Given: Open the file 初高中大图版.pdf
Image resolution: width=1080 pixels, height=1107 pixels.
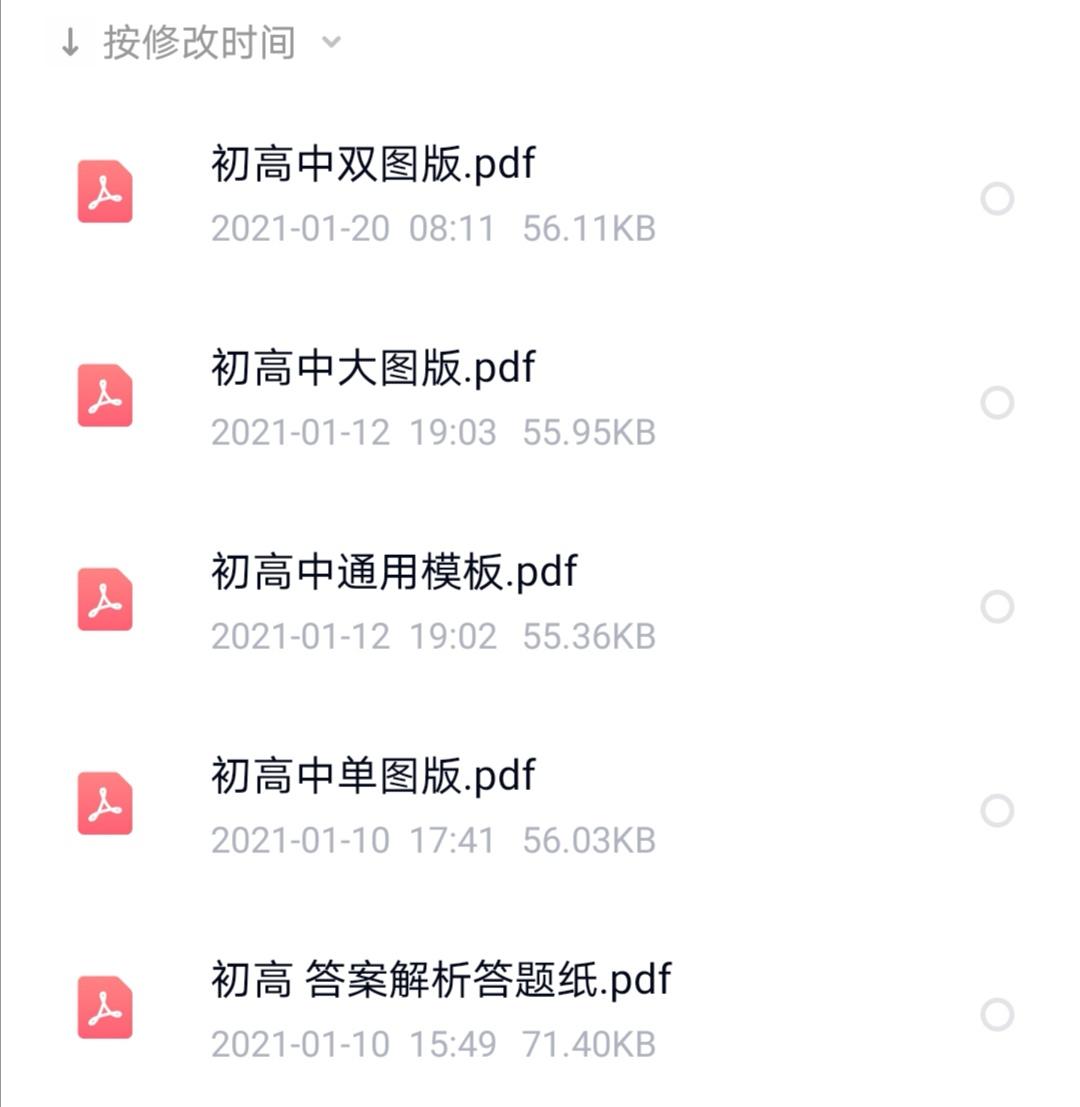Looking at the screenshot, I should 372,367.
